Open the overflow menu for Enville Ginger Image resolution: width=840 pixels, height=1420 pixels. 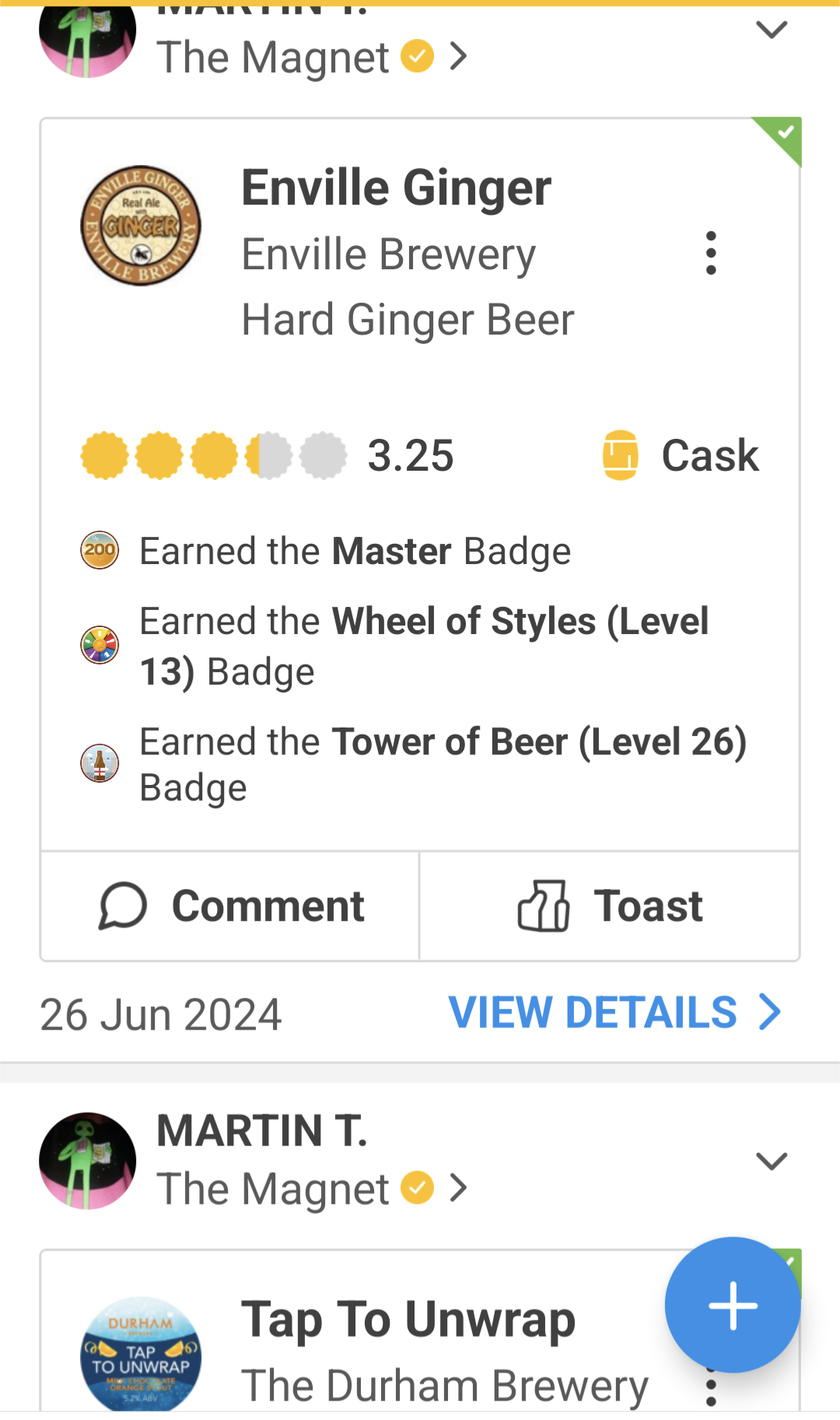710,253
